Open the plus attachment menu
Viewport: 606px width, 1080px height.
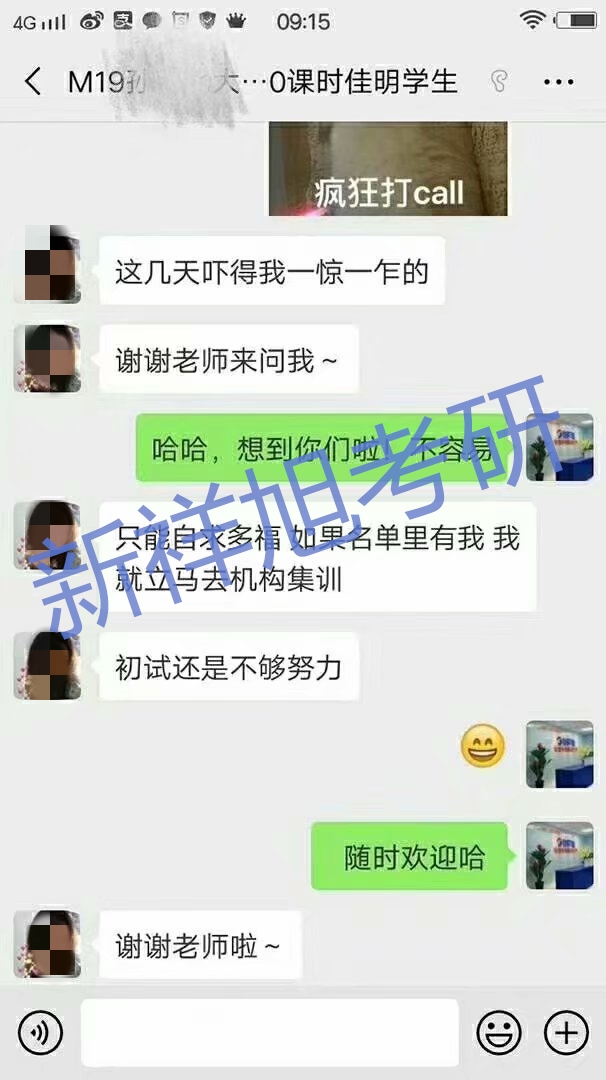(x=565, y=1031)
